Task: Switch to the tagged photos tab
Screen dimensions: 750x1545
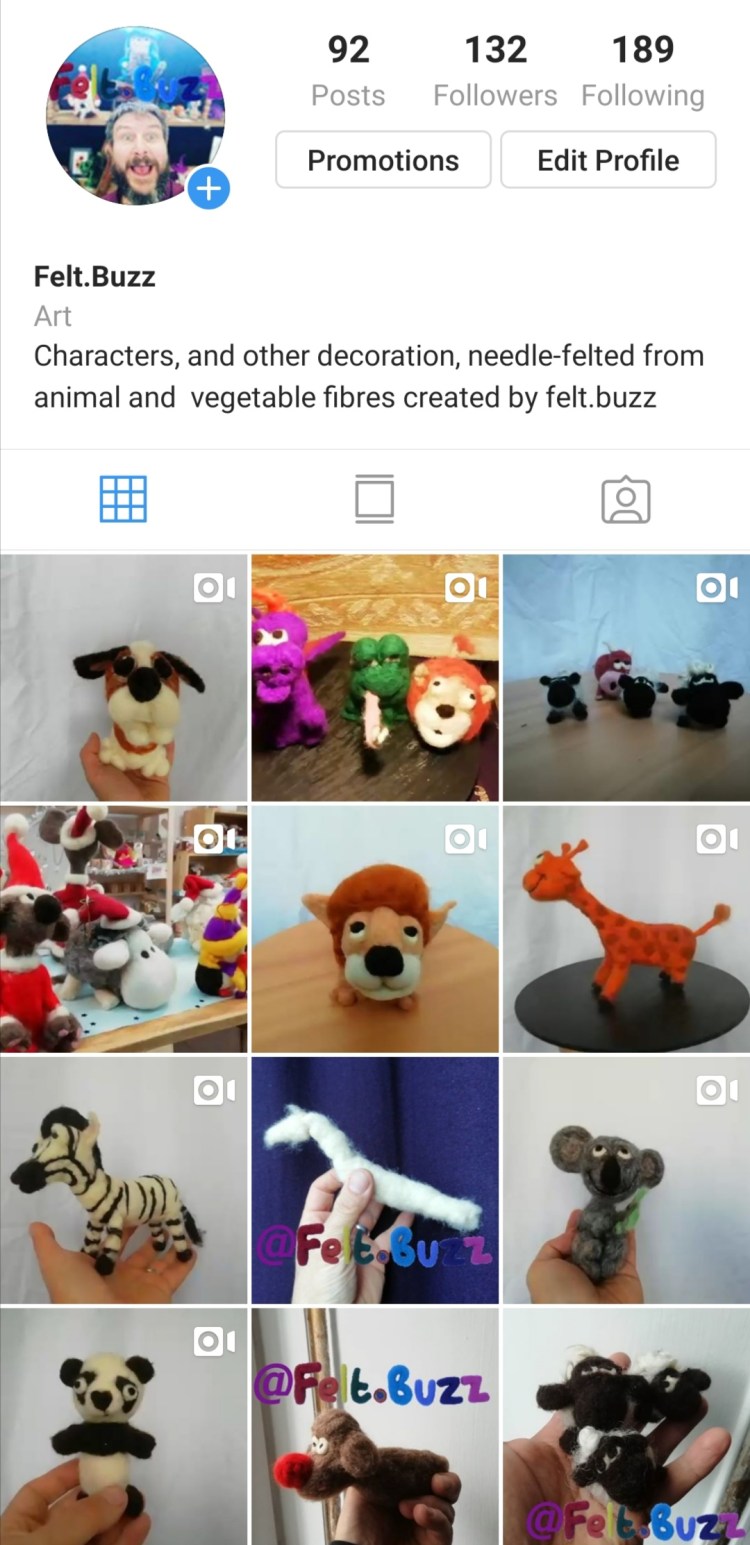Action: (x=625, y=499)
